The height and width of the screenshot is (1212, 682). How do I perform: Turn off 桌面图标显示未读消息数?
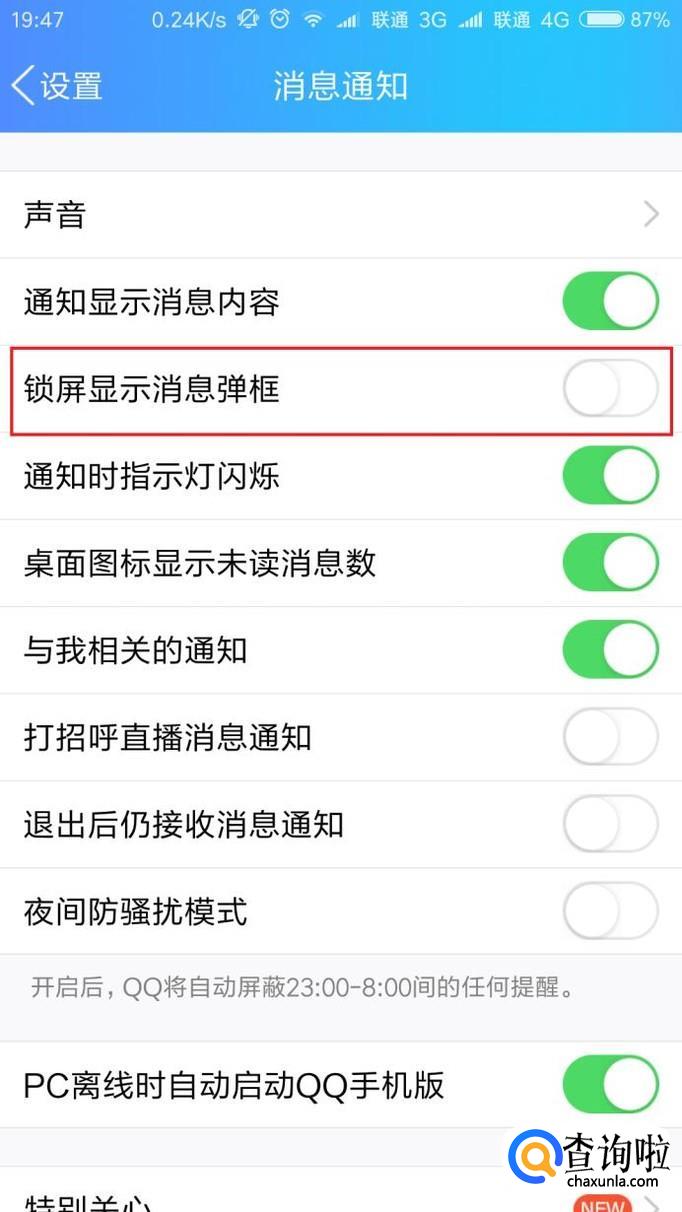coord(610,563)
